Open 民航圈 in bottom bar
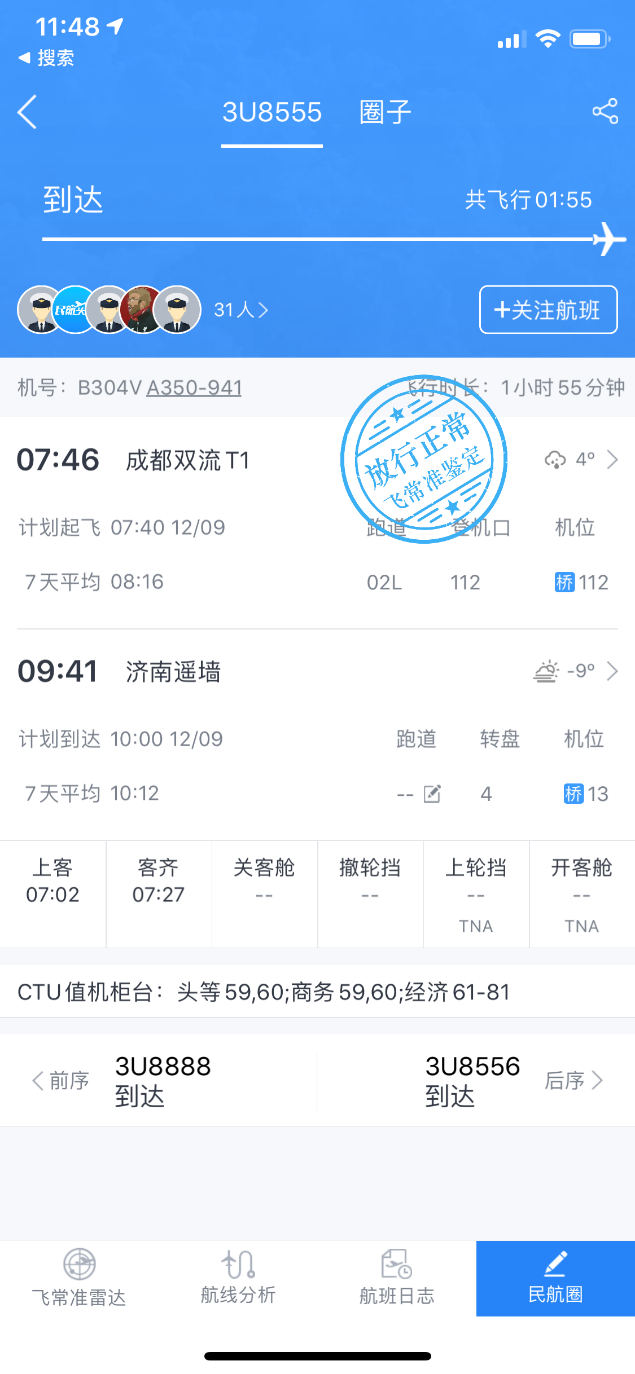The image size is (635, 1374). 555,1279
